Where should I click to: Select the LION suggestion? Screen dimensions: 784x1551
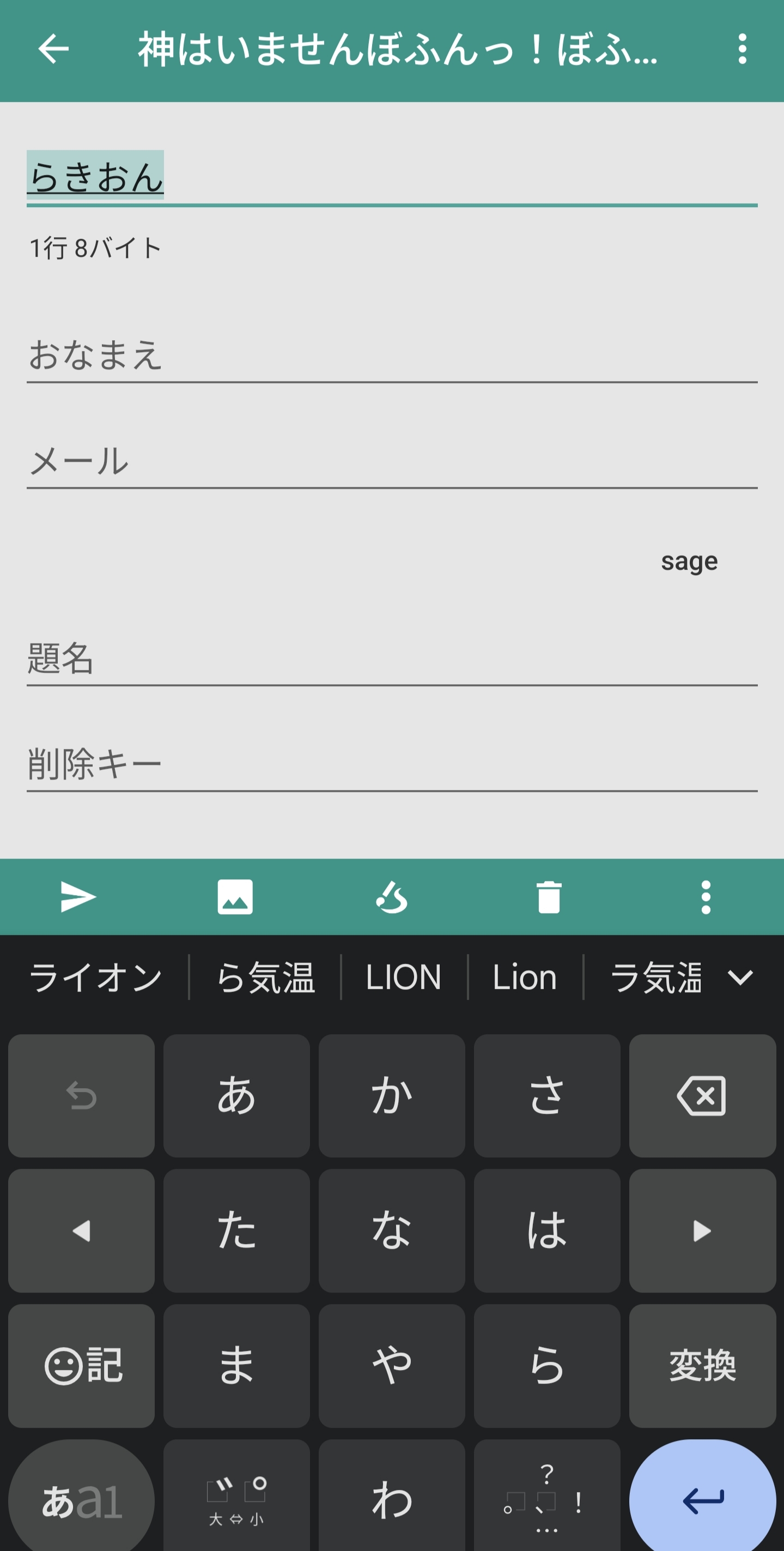click(x=404, y=977)
